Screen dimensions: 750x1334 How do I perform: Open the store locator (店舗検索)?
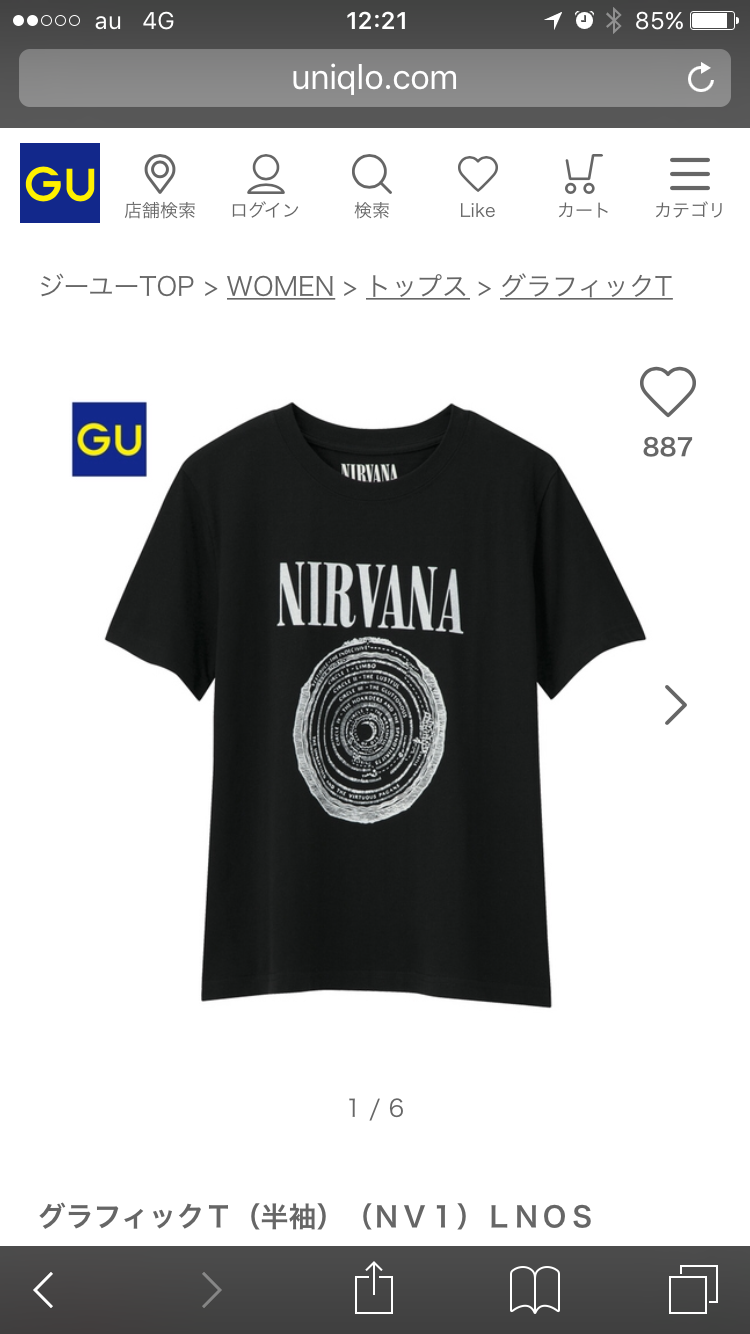click(x=160, y=187)
